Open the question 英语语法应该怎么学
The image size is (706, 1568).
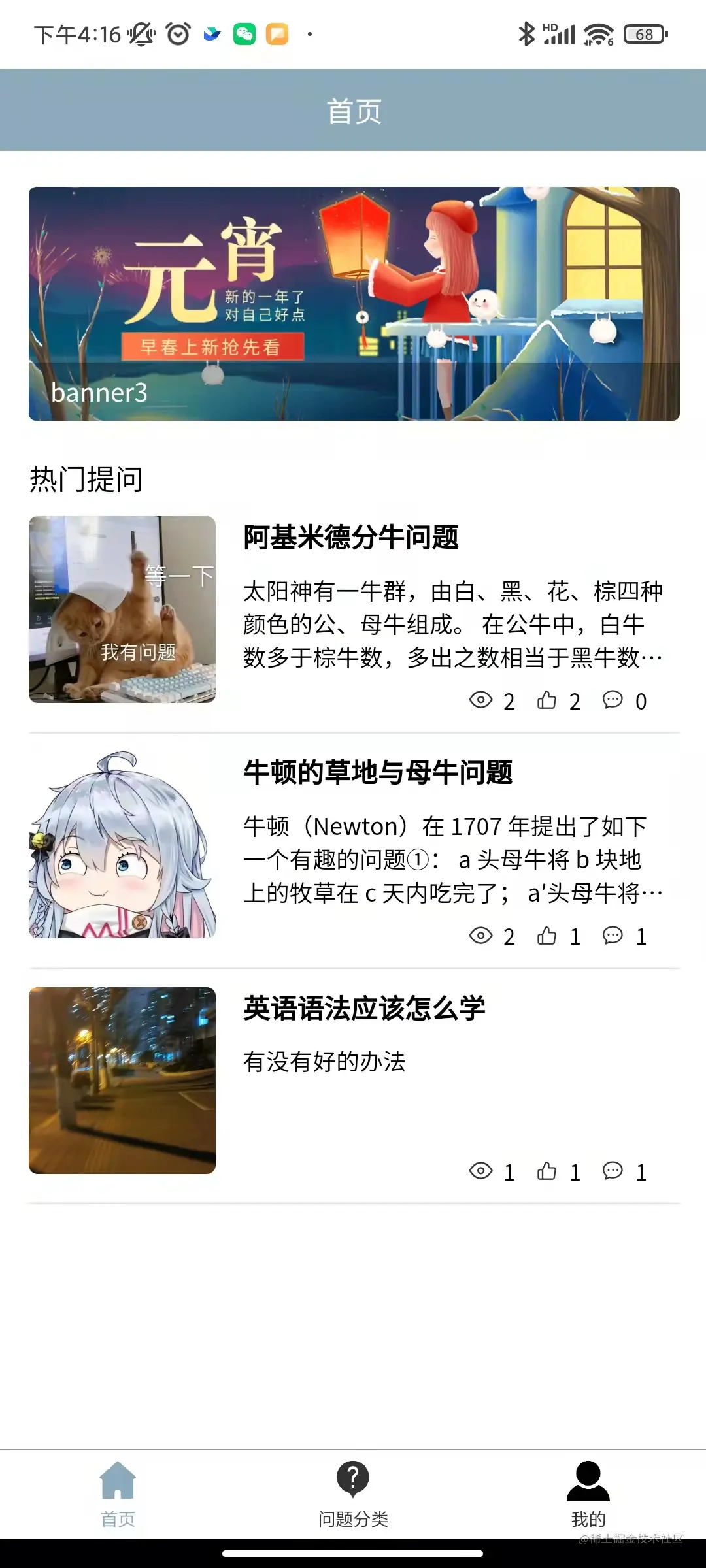pyautogui.click(x=364, y=1009)
